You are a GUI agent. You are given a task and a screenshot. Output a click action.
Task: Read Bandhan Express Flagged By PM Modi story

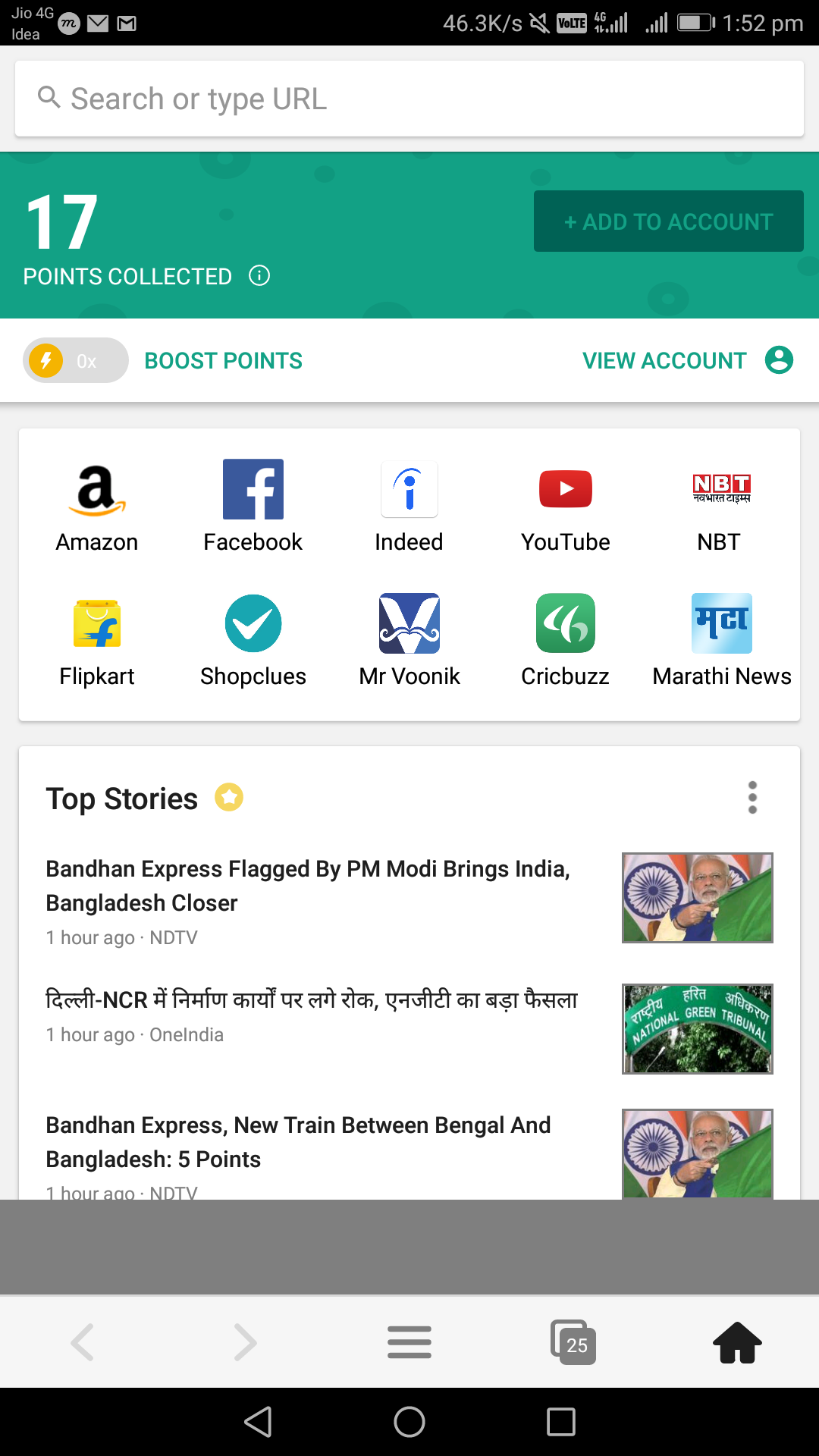click(308, 886)
